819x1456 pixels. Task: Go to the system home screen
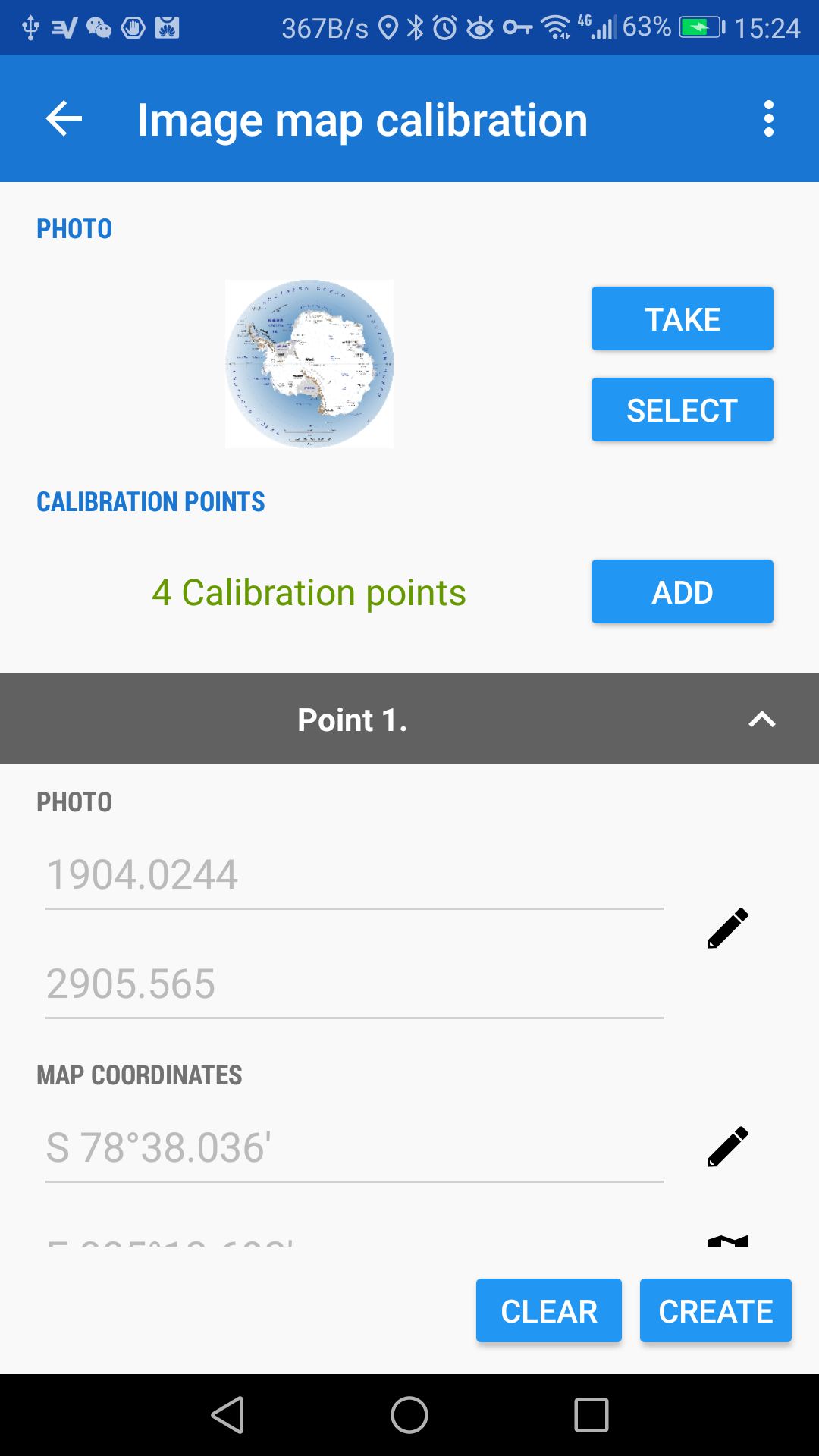coord(409,1415)
